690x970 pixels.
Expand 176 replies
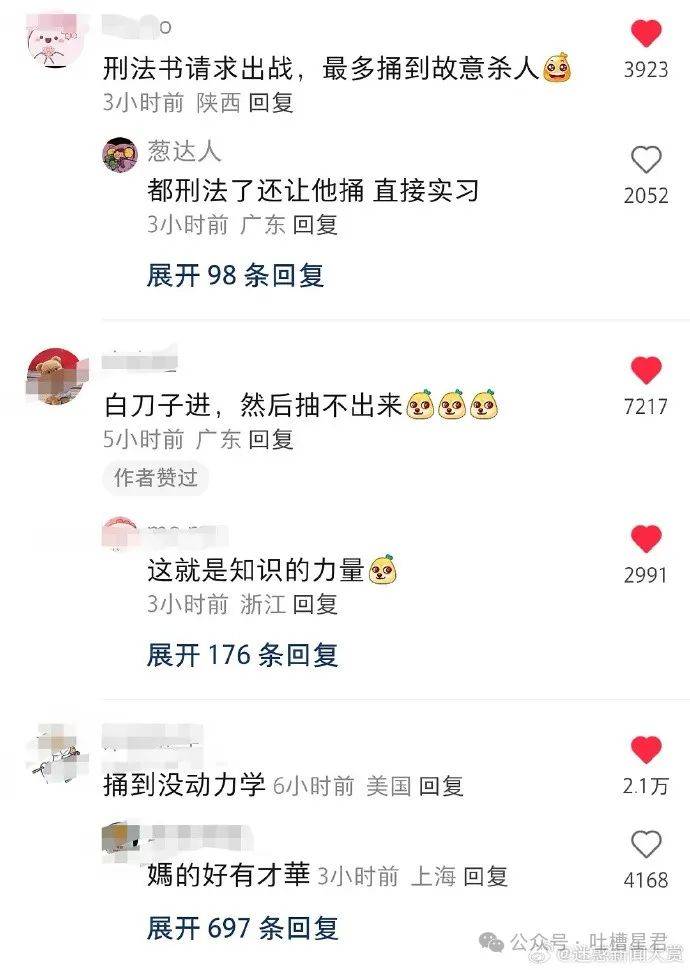[242, 655]
